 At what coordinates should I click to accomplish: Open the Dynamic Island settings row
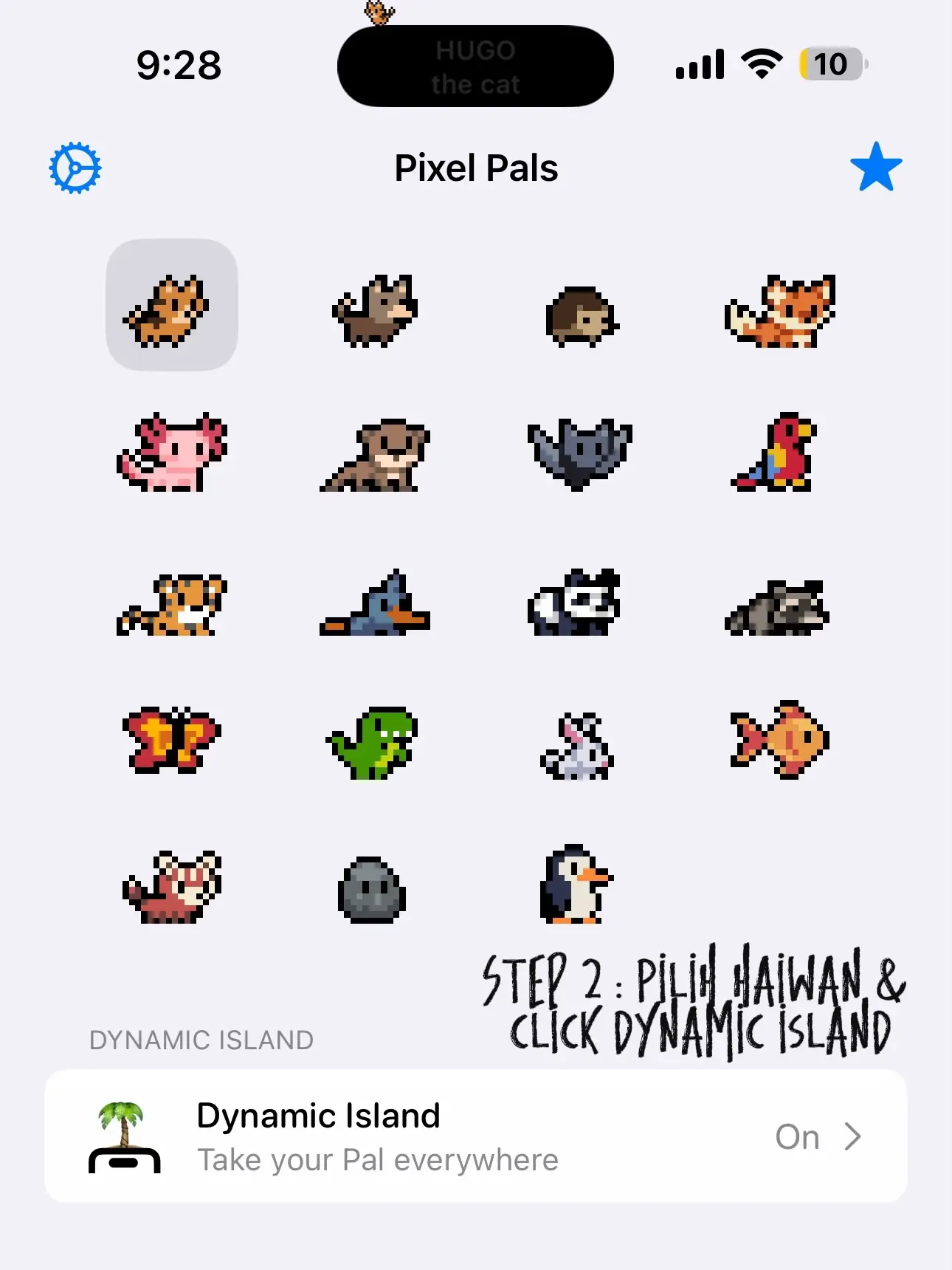(476, 1137)
